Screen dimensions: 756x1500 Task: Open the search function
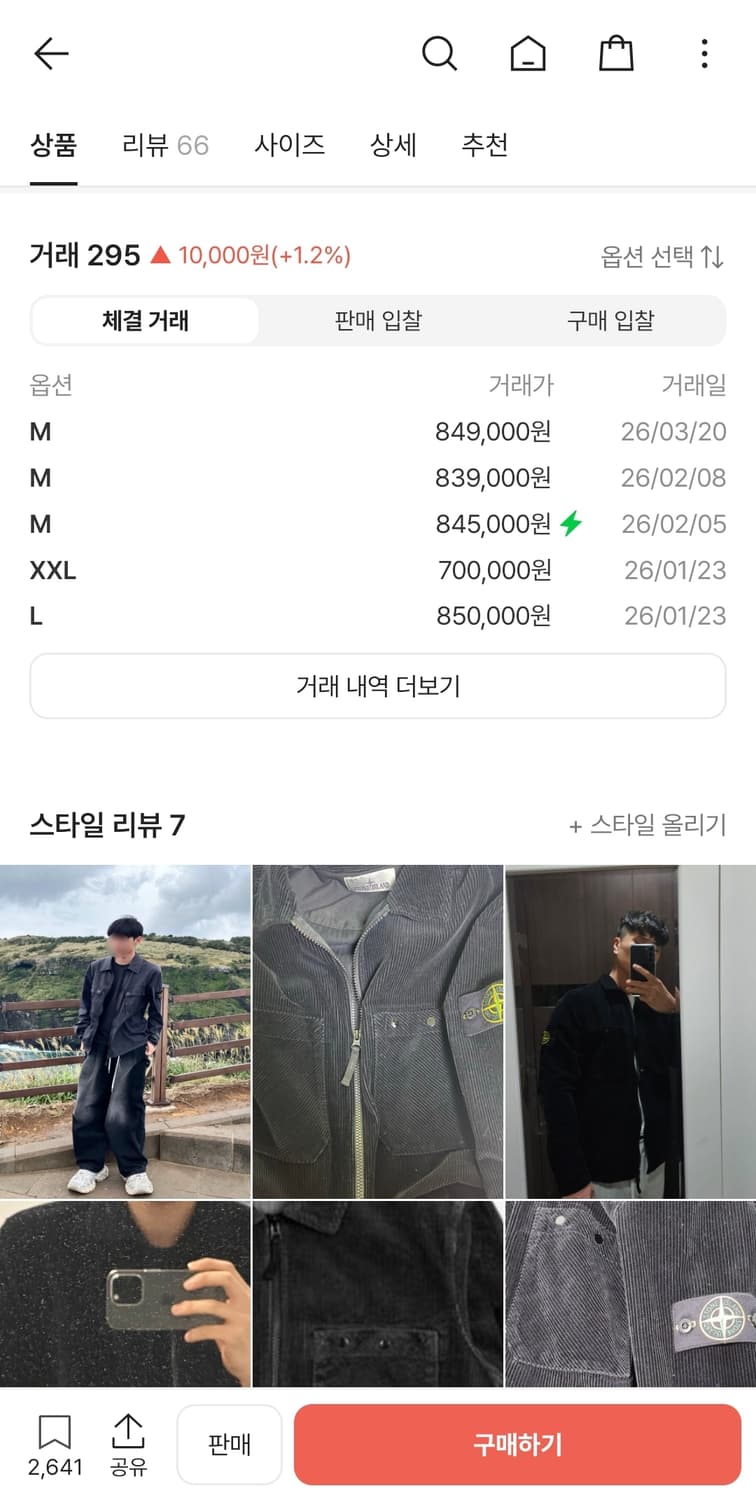[440, 54]
